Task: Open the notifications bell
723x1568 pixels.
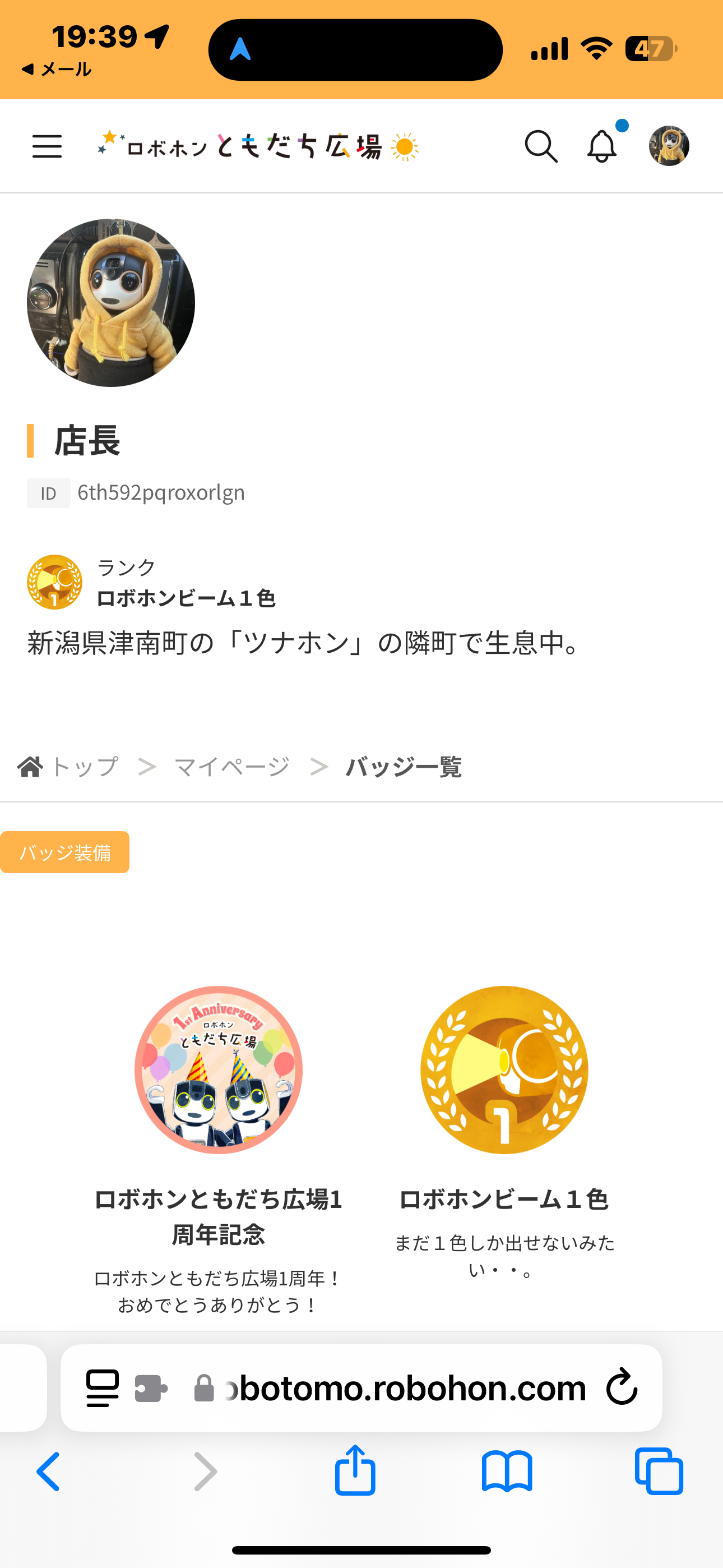Action: (x=602, y=147)
